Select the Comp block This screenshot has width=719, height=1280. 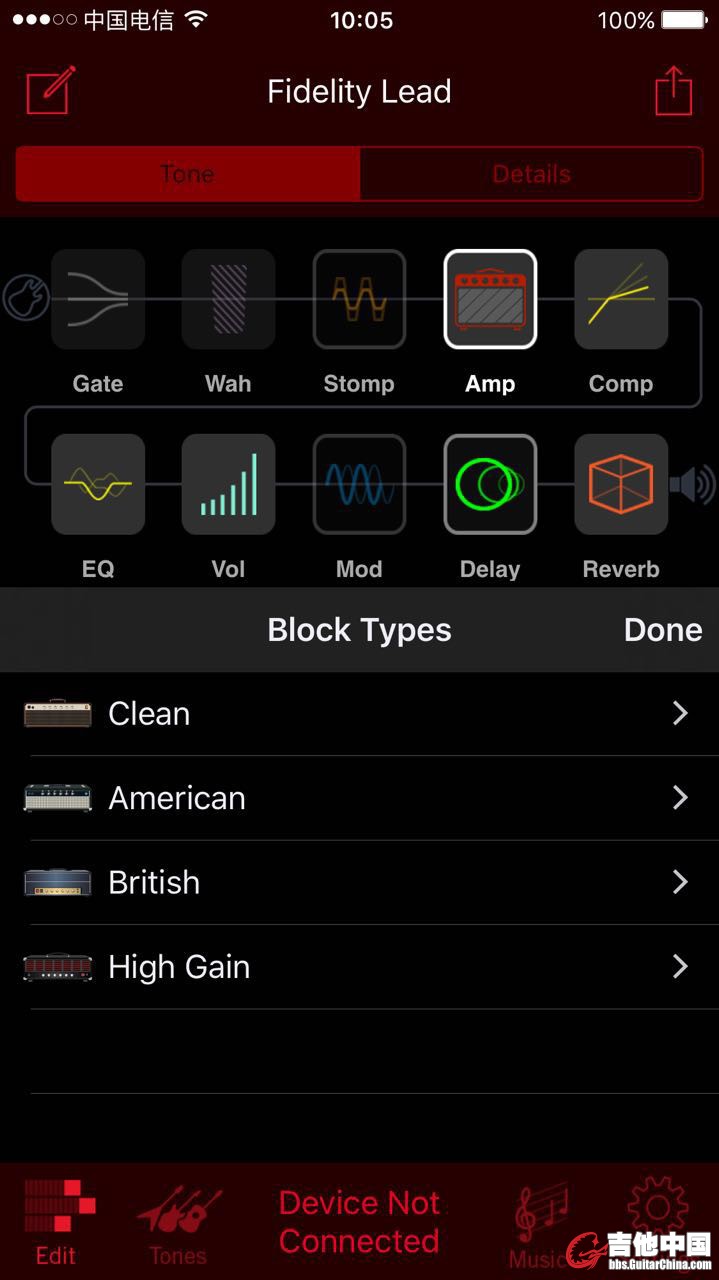tap(621, 300)
